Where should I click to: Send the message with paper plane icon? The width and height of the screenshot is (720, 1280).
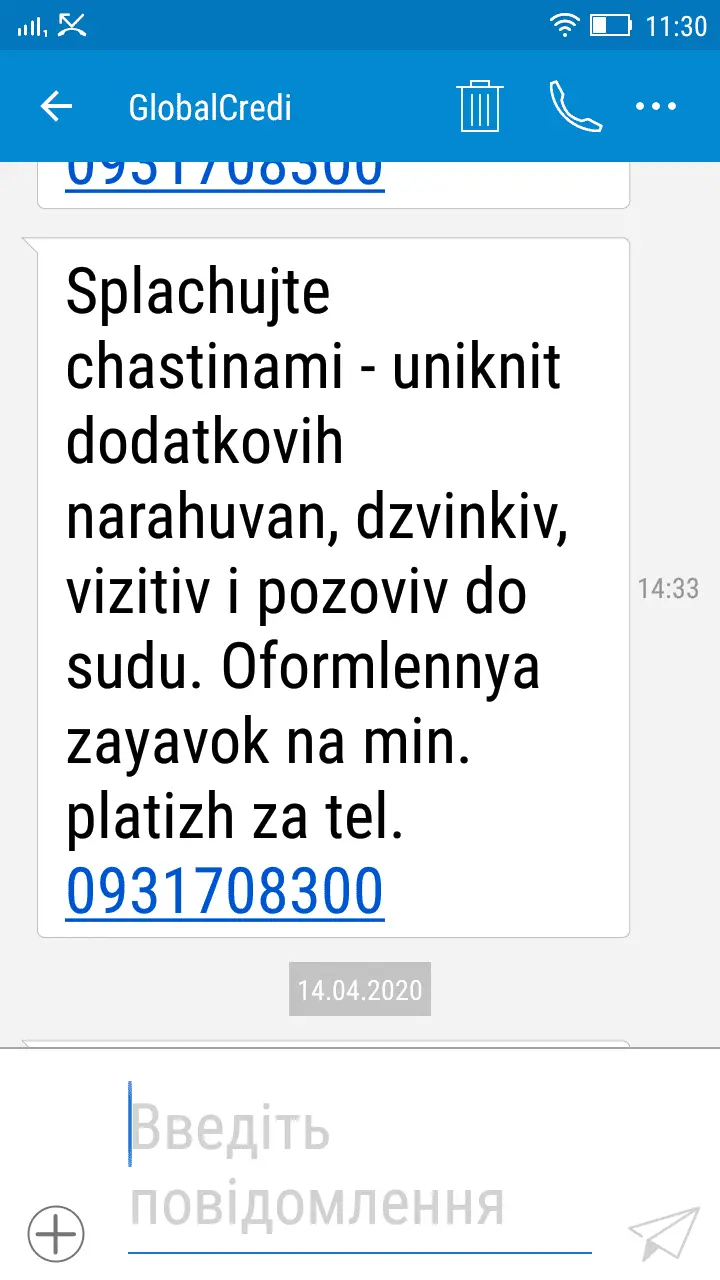(663, 1233)
